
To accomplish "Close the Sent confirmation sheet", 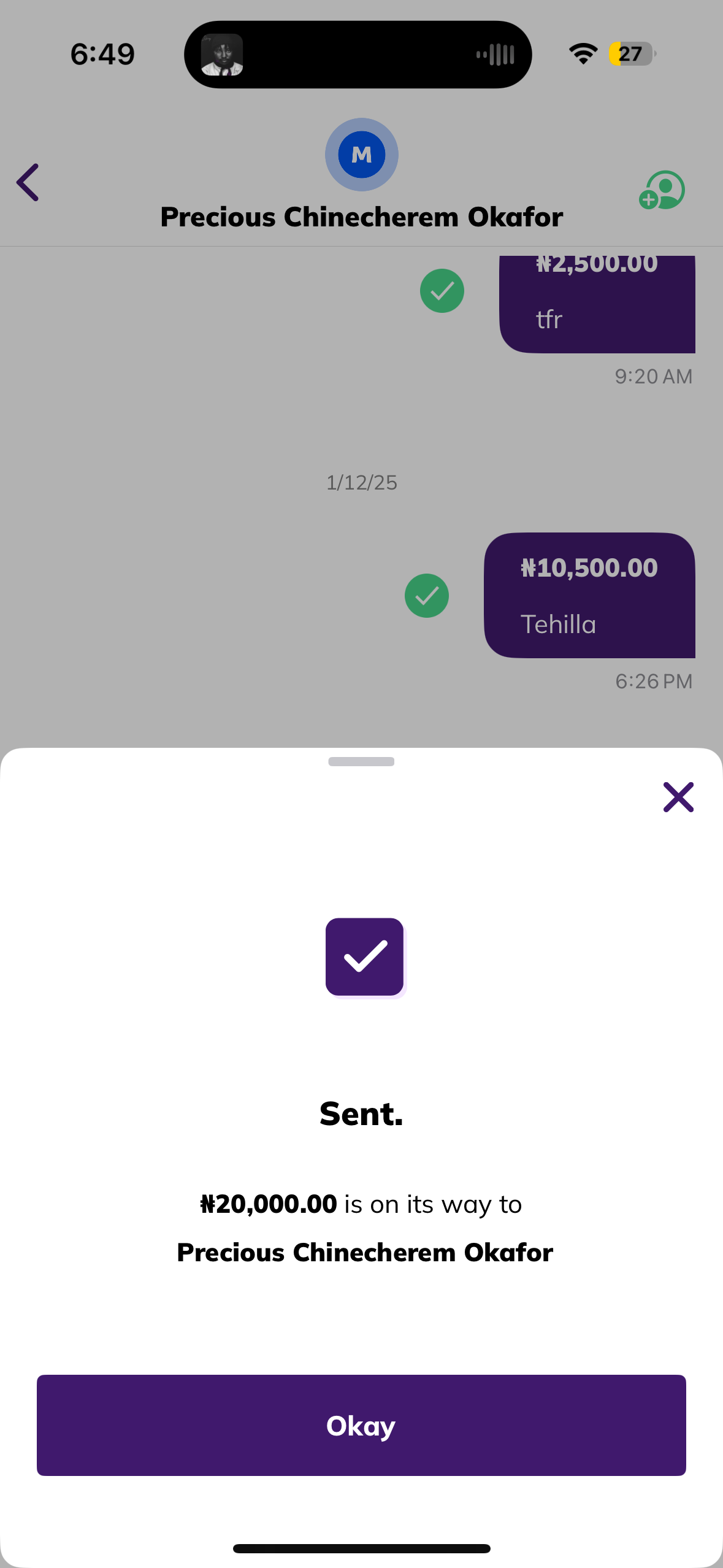I will point(678,797).
